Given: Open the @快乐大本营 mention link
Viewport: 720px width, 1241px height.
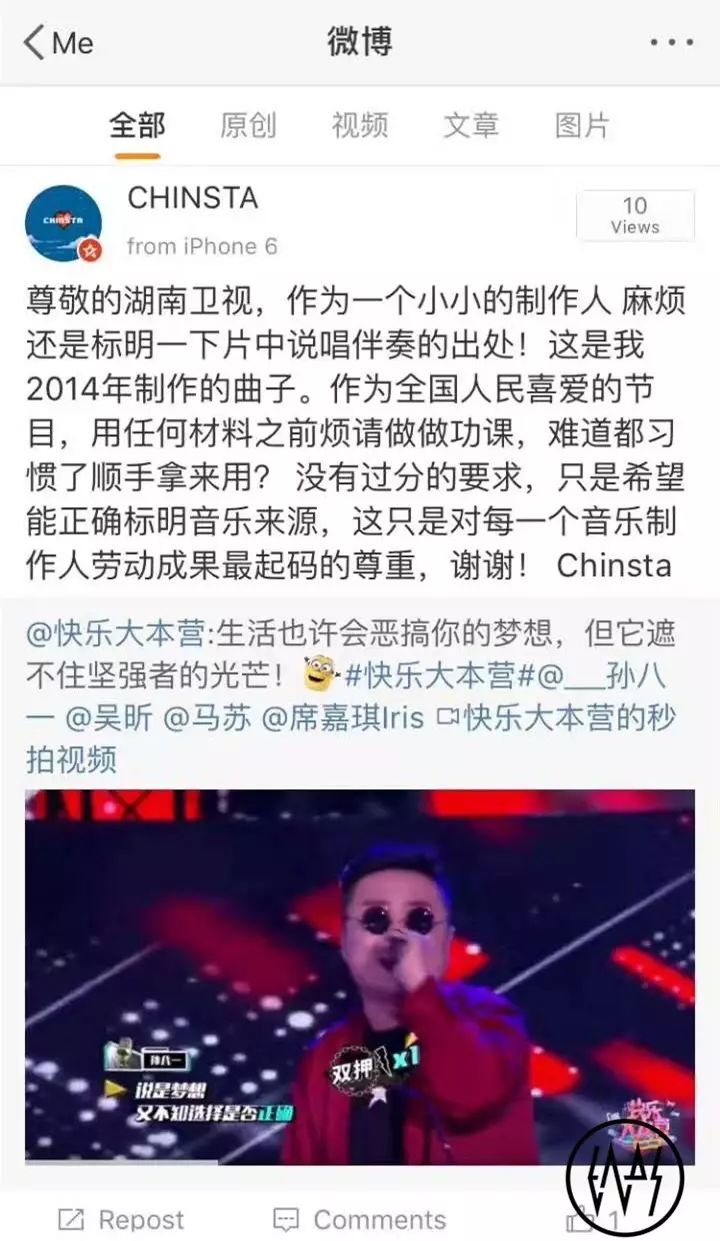Looking at the screenshot, I should (96, 633).
